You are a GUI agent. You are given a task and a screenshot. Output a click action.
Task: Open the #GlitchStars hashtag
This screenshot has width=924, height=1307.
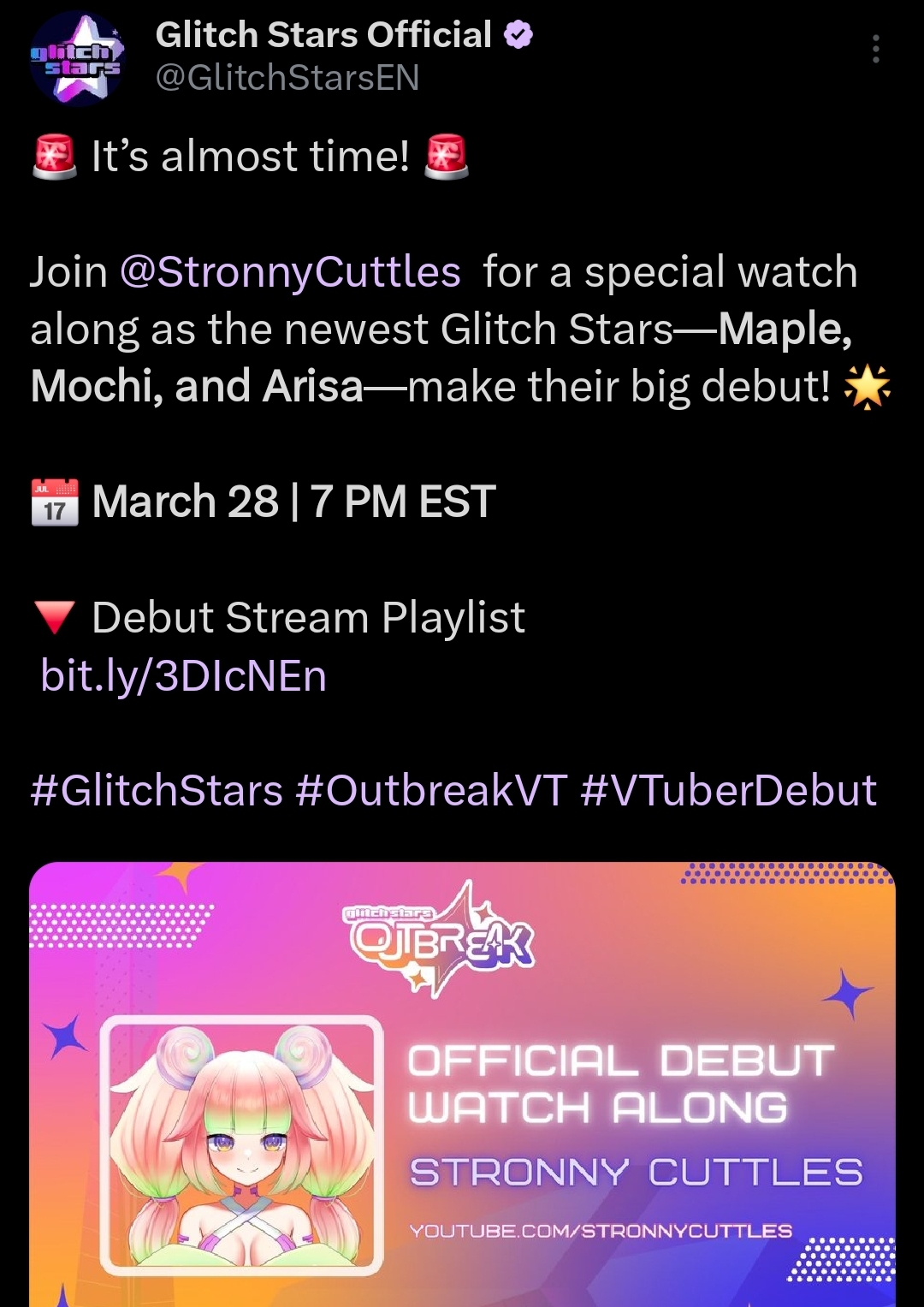(157, 790)
